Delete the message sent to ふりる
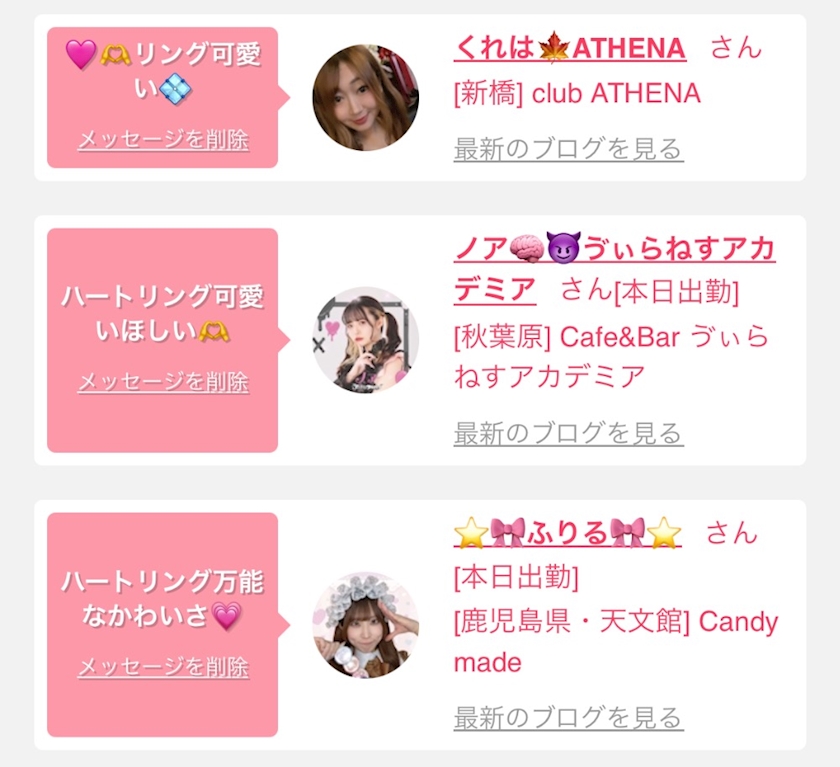This screenshot has height=767, width=840. click(163, 667)
